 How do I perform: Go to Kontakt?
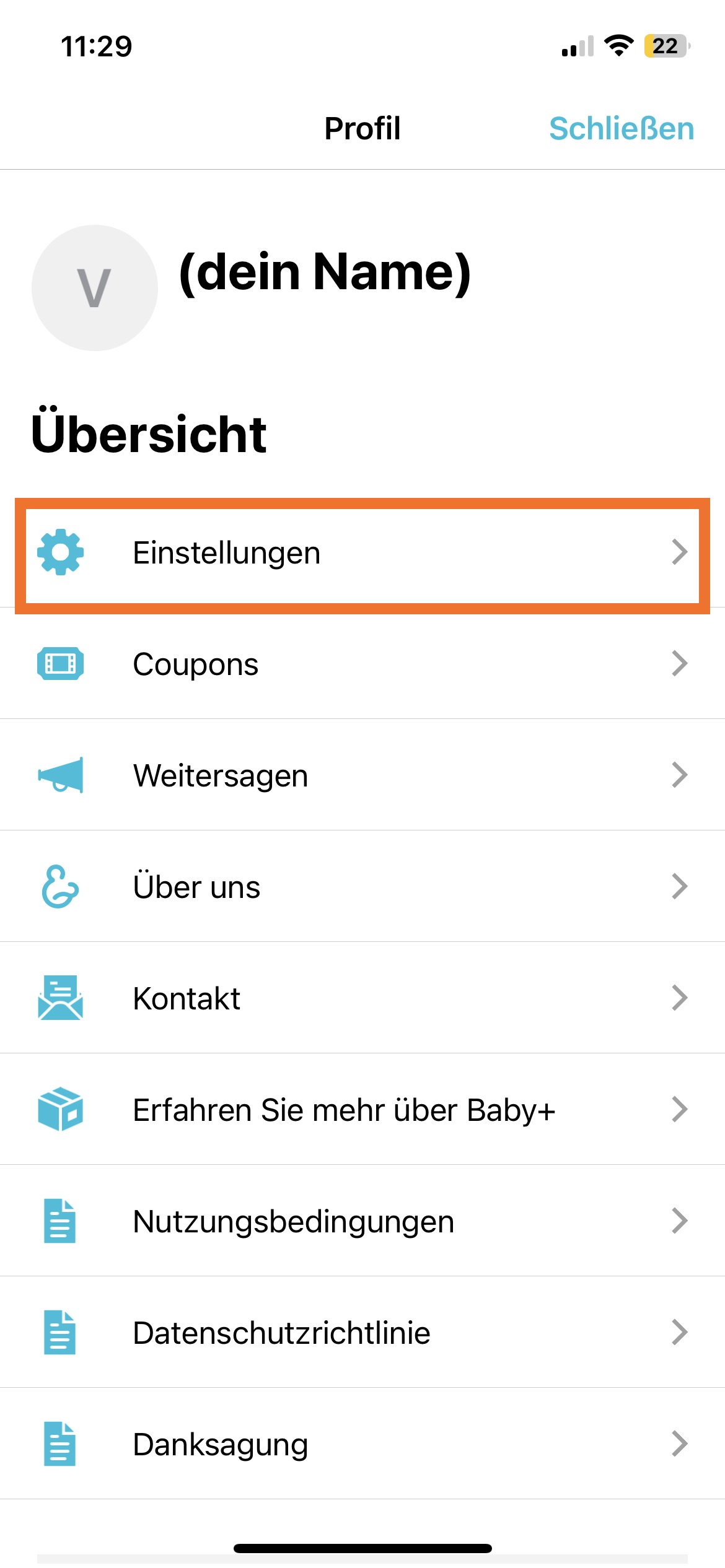coord(362,998)
